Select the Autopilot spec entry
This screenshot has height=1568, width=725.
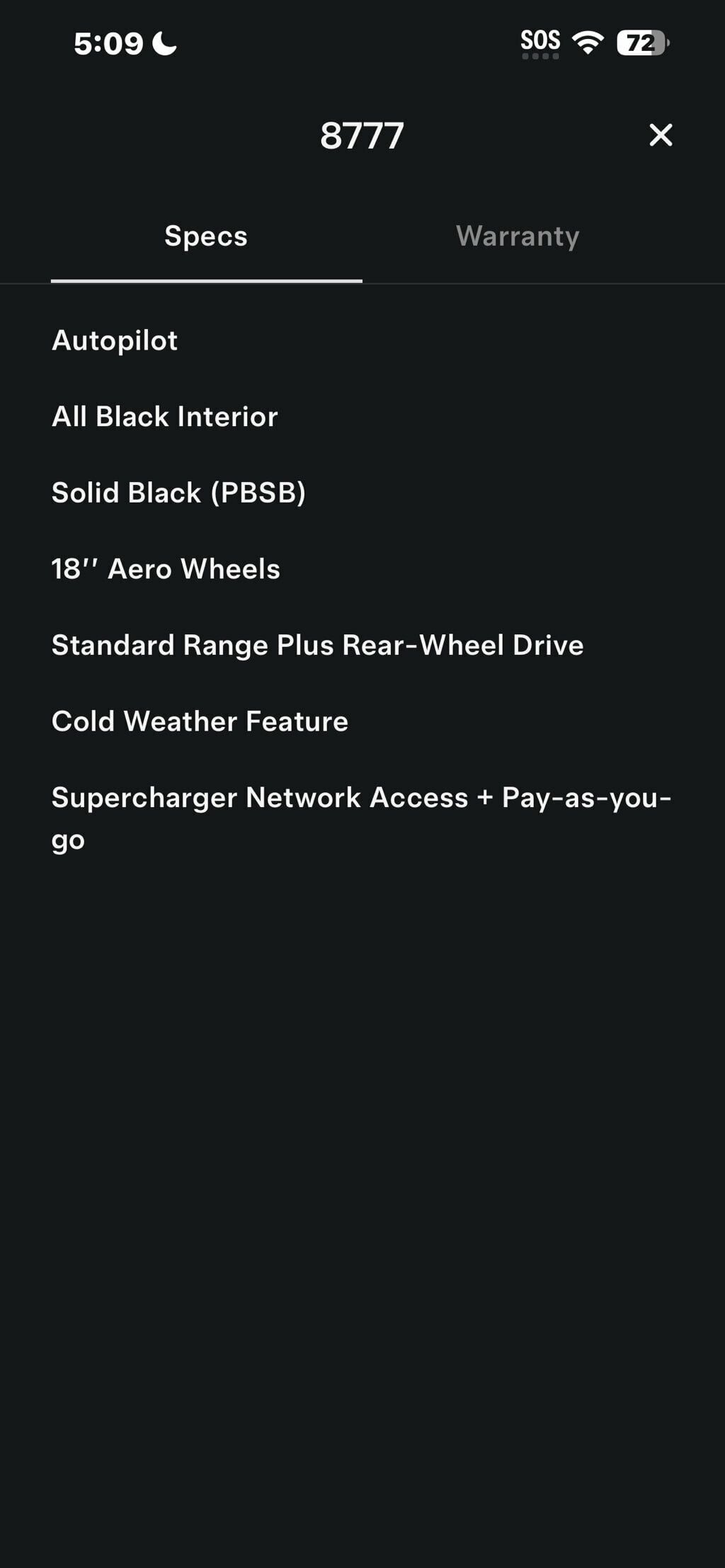(x=115, y=341)
